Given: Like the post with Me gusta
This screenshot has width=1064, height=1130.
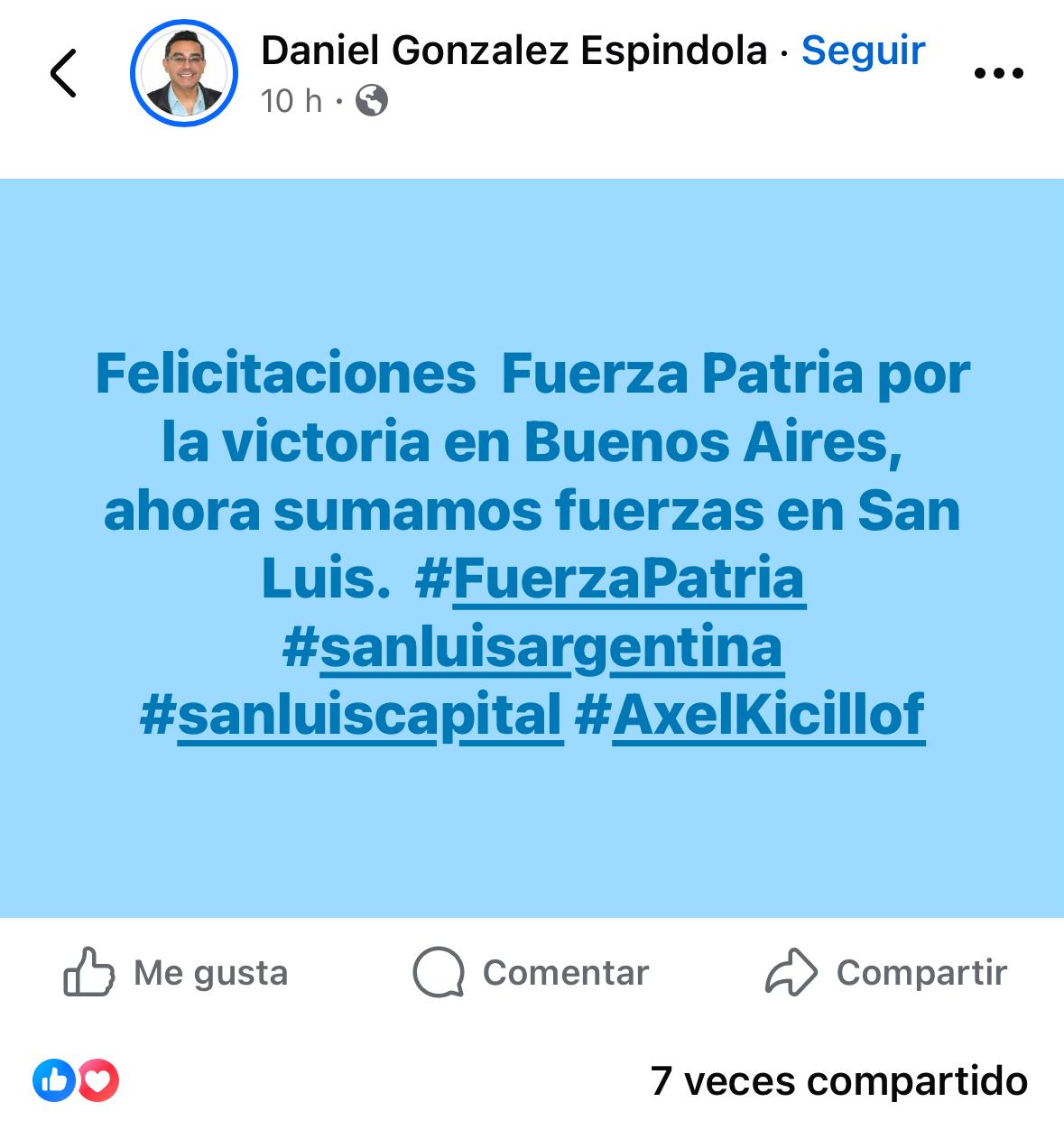Looking at the screenshot, I should (177, 972).
